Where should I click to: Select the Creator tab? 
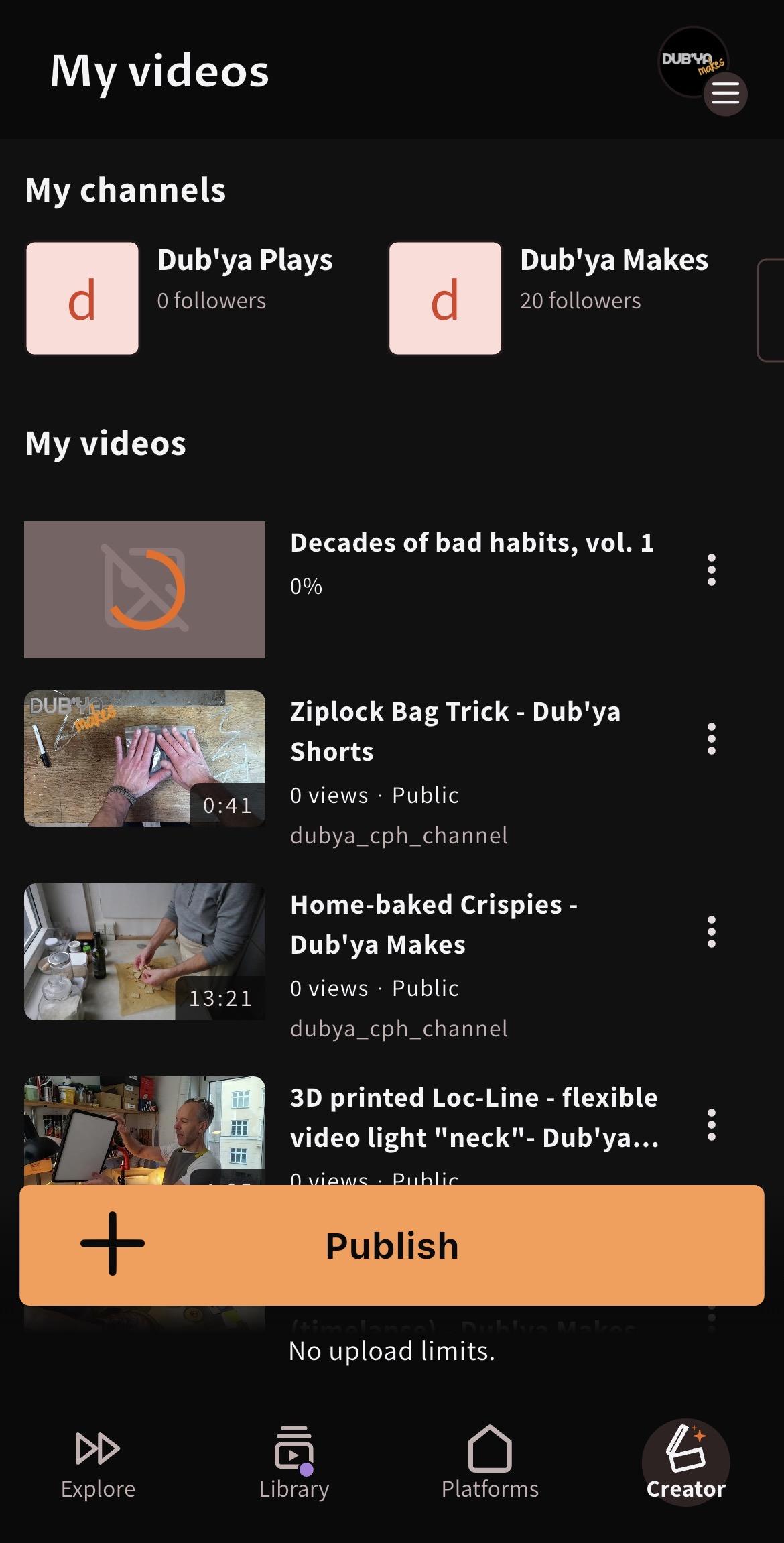pyautogui.click(x=685, y=1463)
